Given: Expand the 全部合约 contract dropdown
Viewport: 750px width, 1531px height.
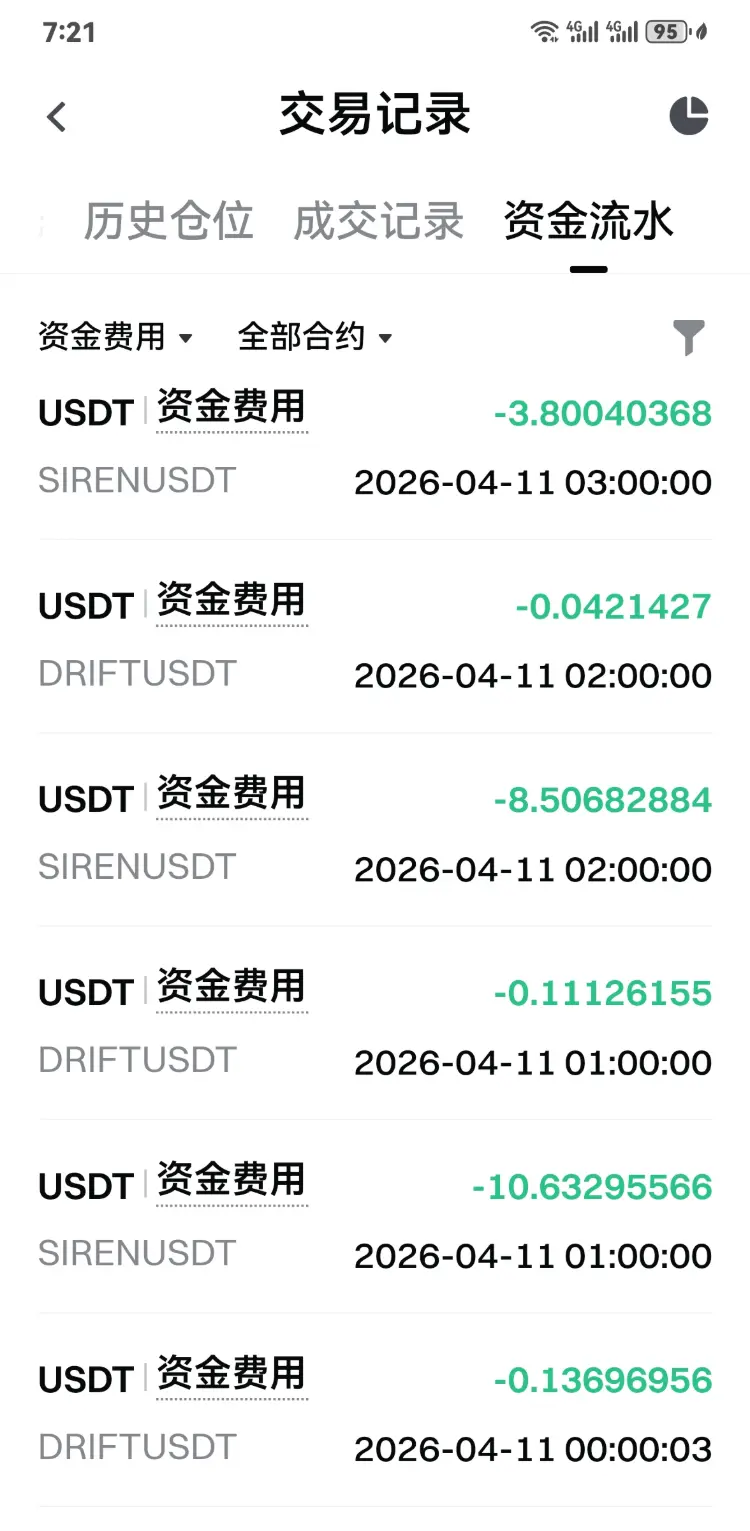Looking at the screenshot, I should 314,338.
